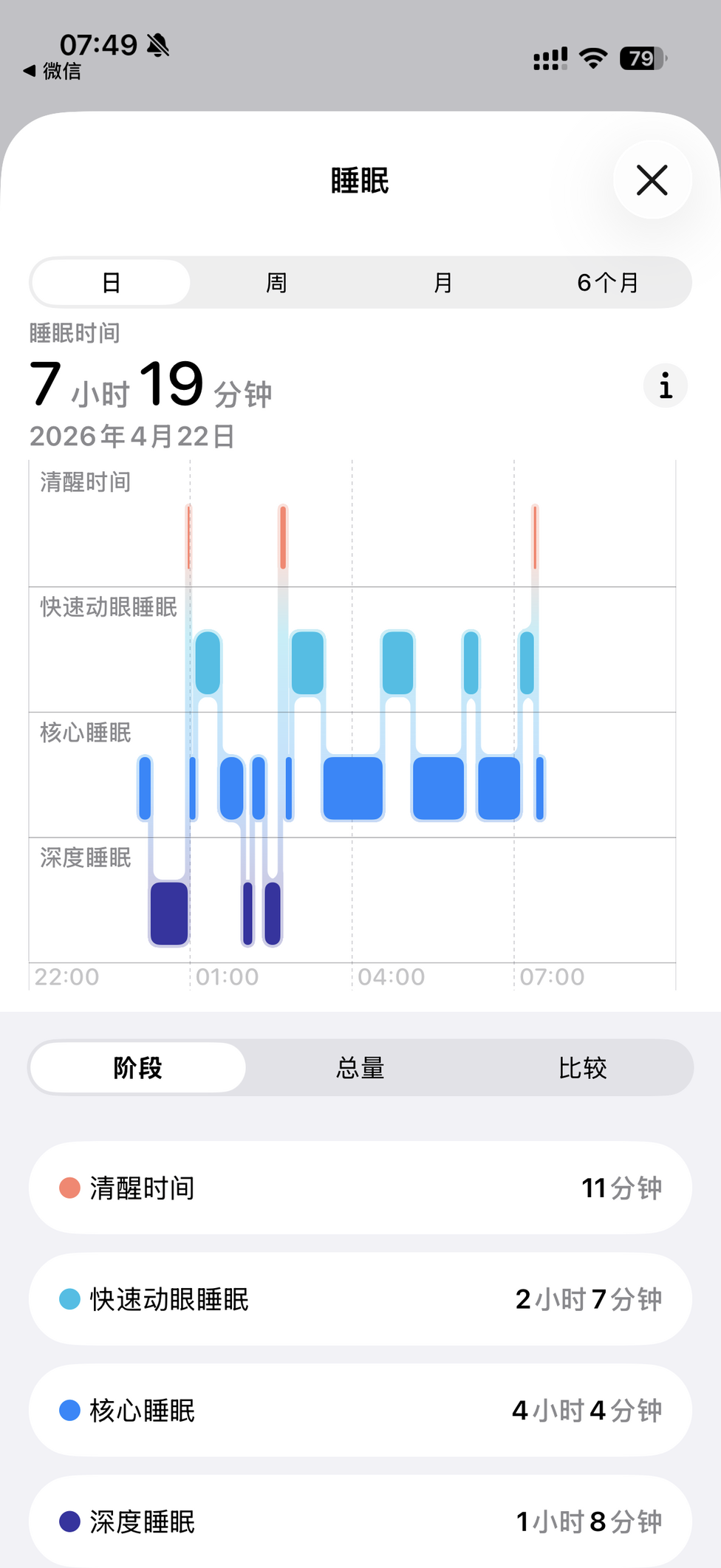Close the 睡眠 sleep sheet
The height and width of the screenshot is (1568, 721).
(x=652, y=180)
